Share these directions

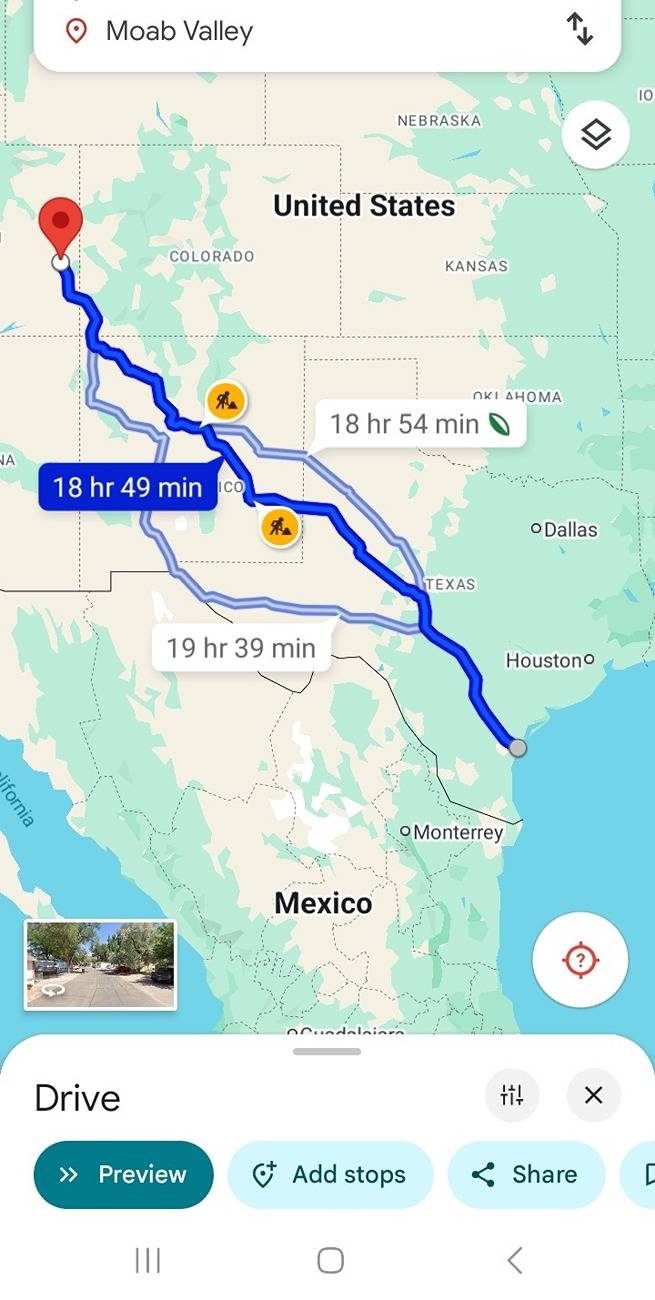coord(526,1174)
